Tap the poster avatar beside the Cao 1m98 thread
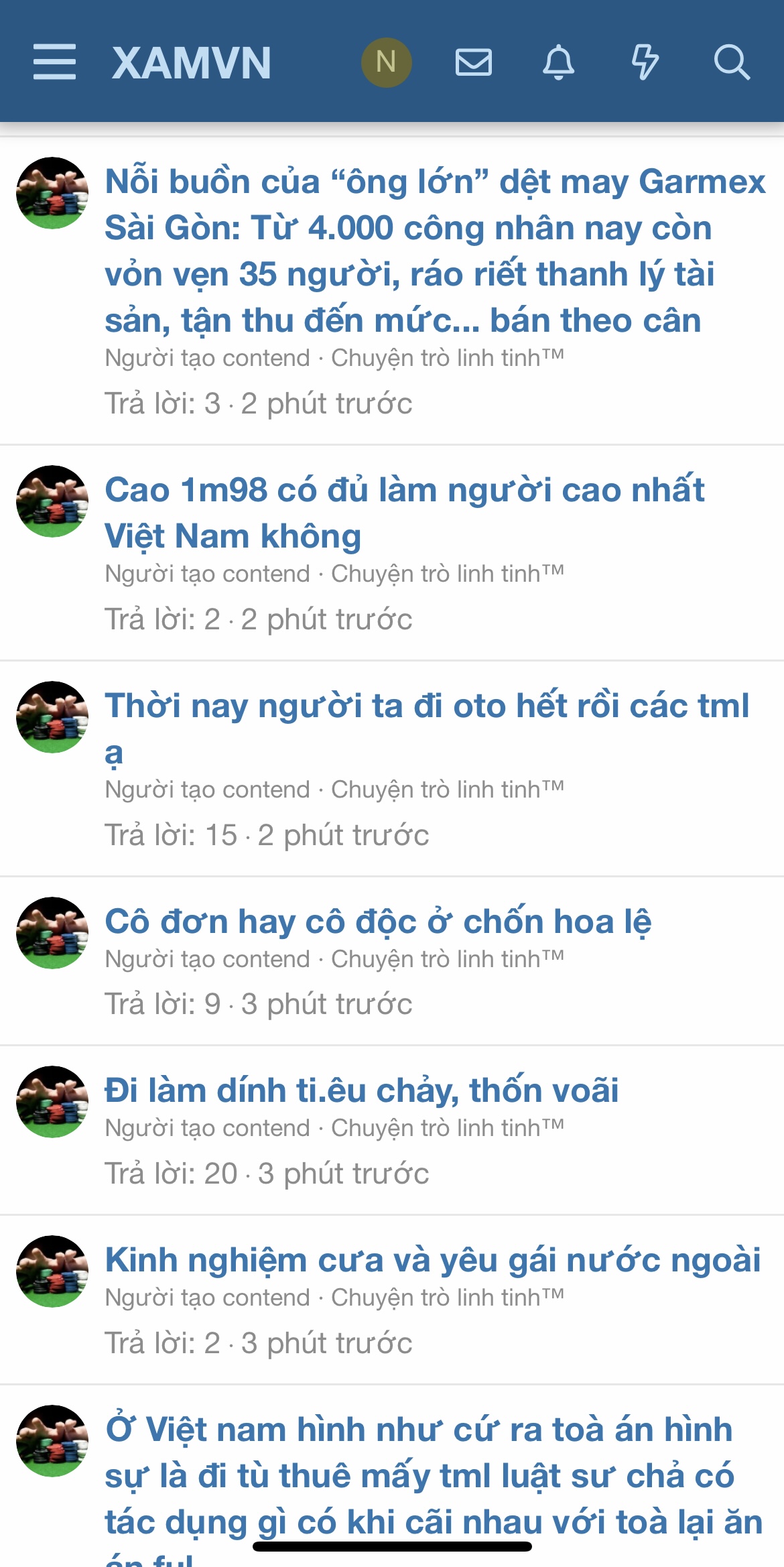The height and width of the screenshot is (1567, 784). click(52, 501)
